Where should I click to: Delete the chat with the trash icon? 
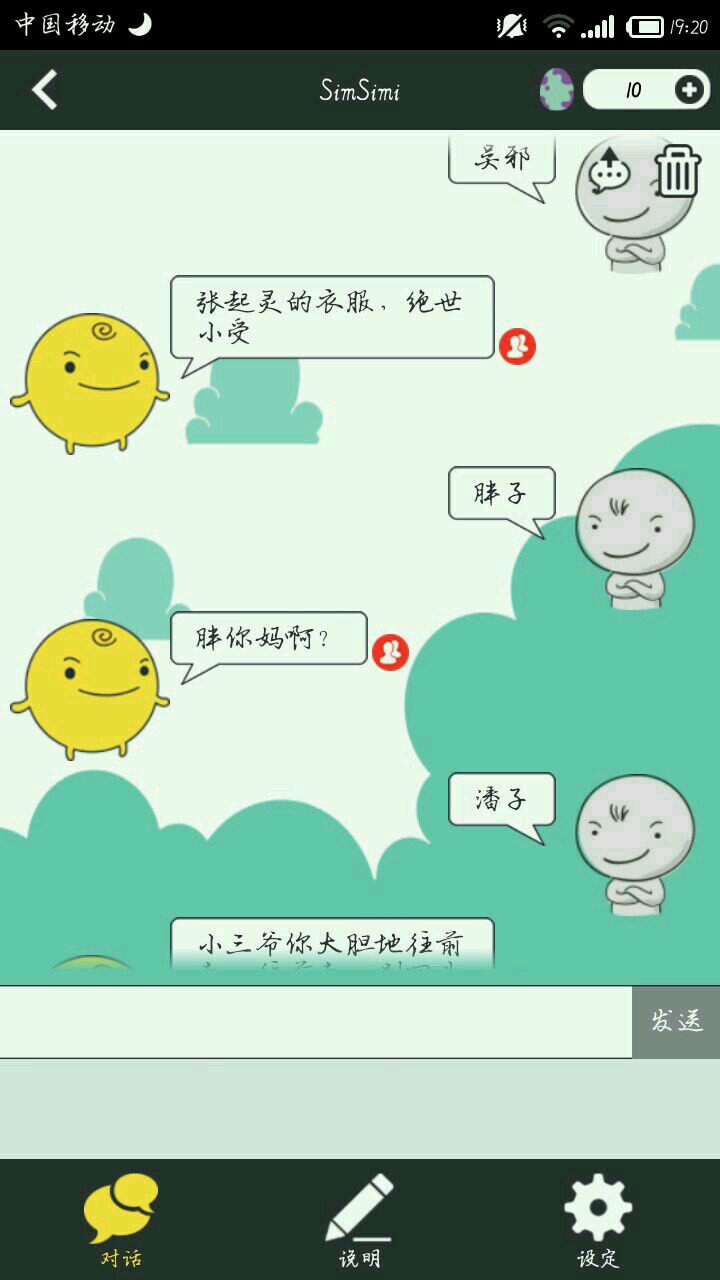pos(677,171)
